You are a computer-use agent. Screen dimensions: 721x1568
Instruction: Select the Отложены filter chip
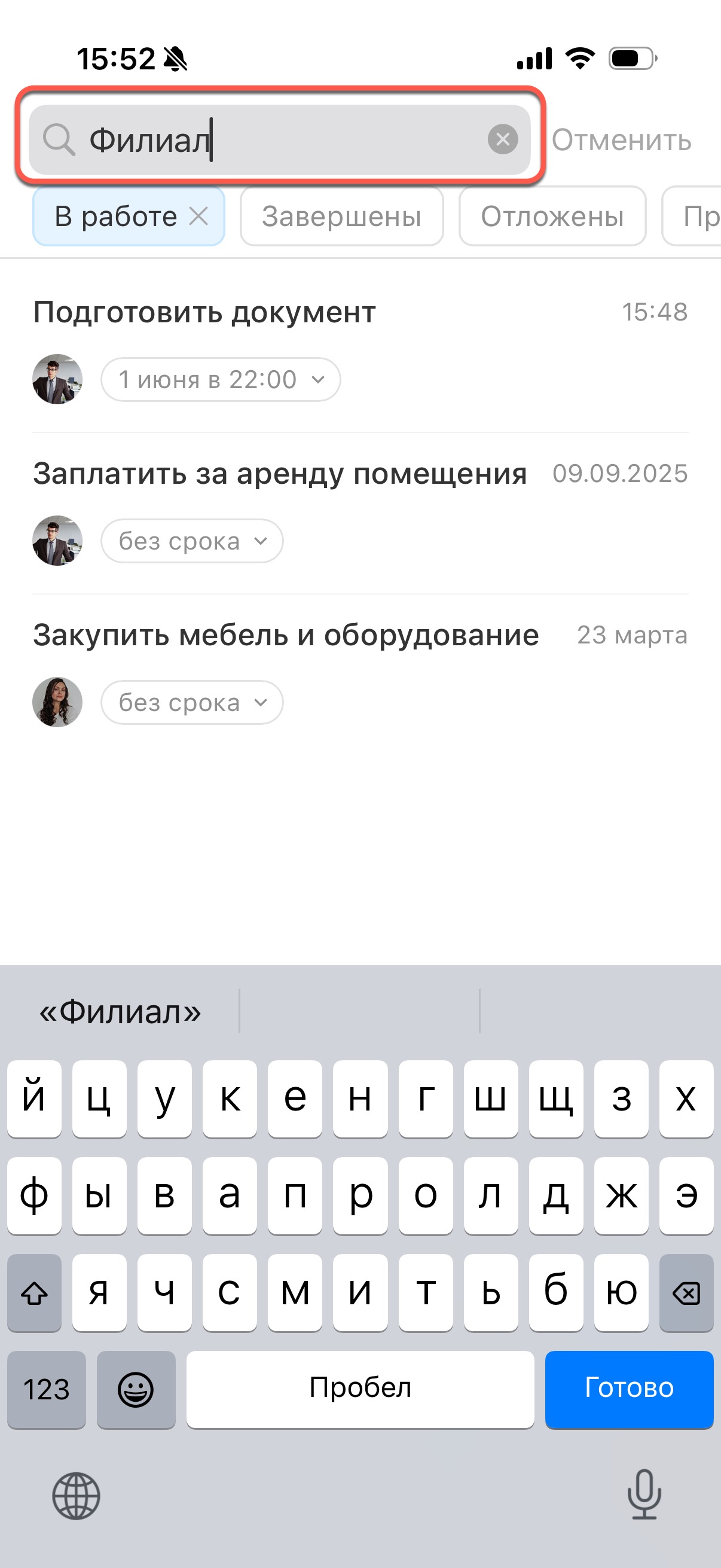pyautogui.click(x=552, y=216)
